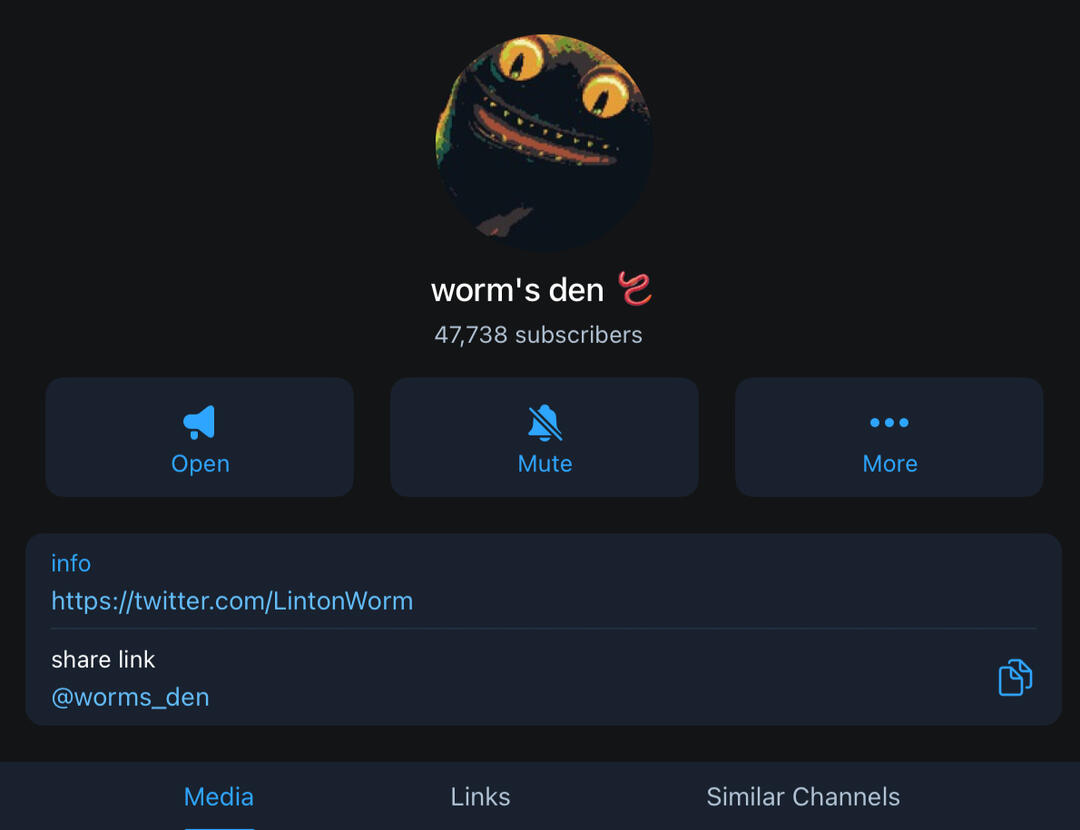The image size is (1080, 830).
Task: Open the worm's den channel
Action: click(200, 438)
